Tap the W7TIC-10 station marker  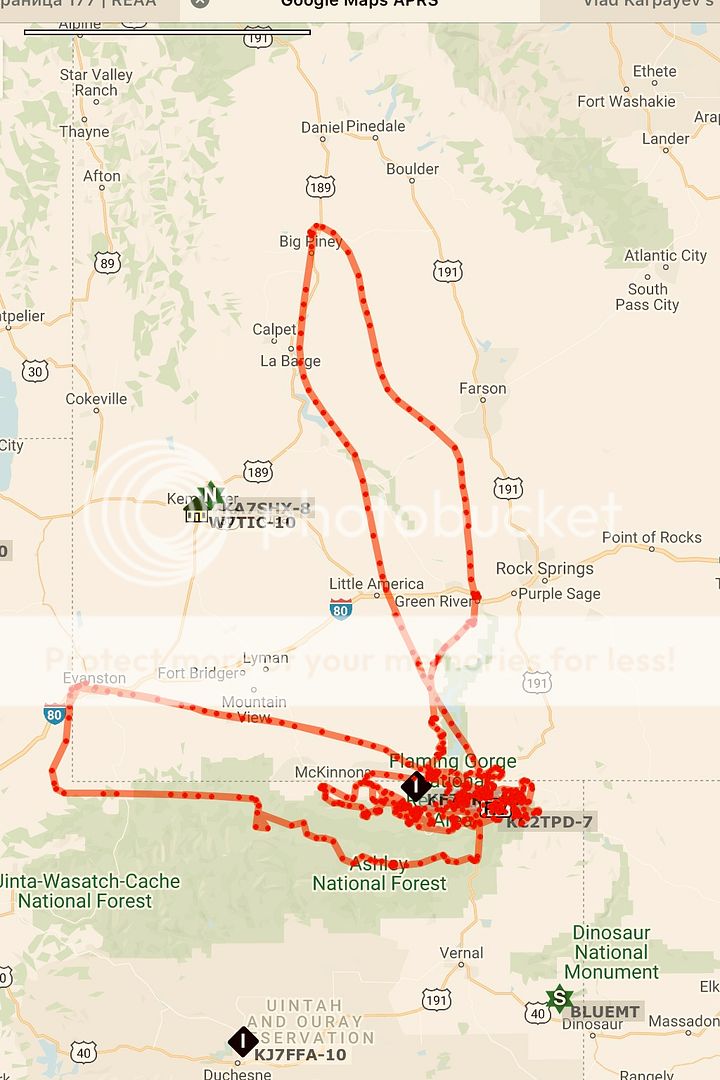coord(196,512)
